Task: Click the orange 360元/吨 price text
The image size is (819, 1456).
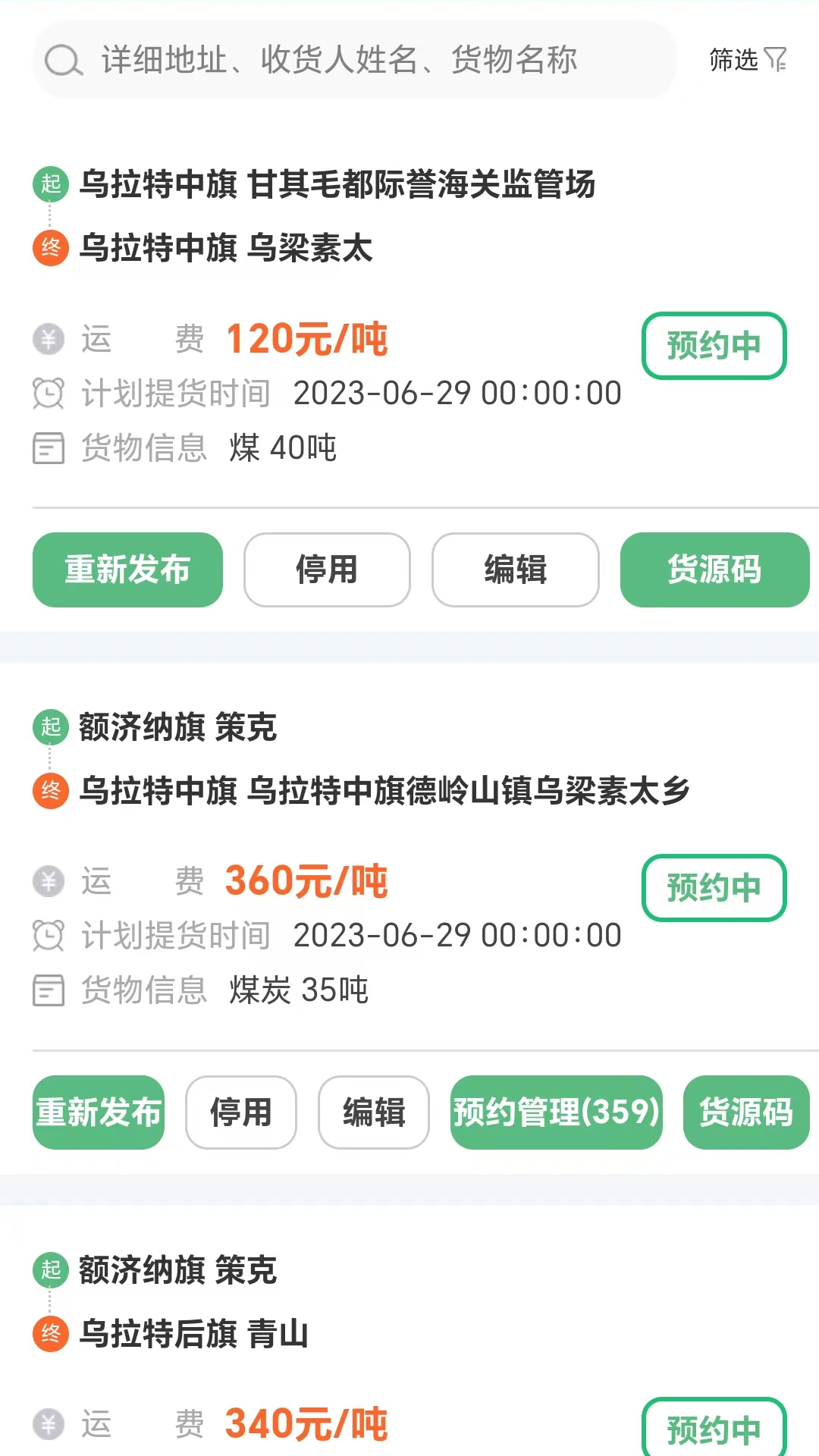Action: tap(309, 880)
